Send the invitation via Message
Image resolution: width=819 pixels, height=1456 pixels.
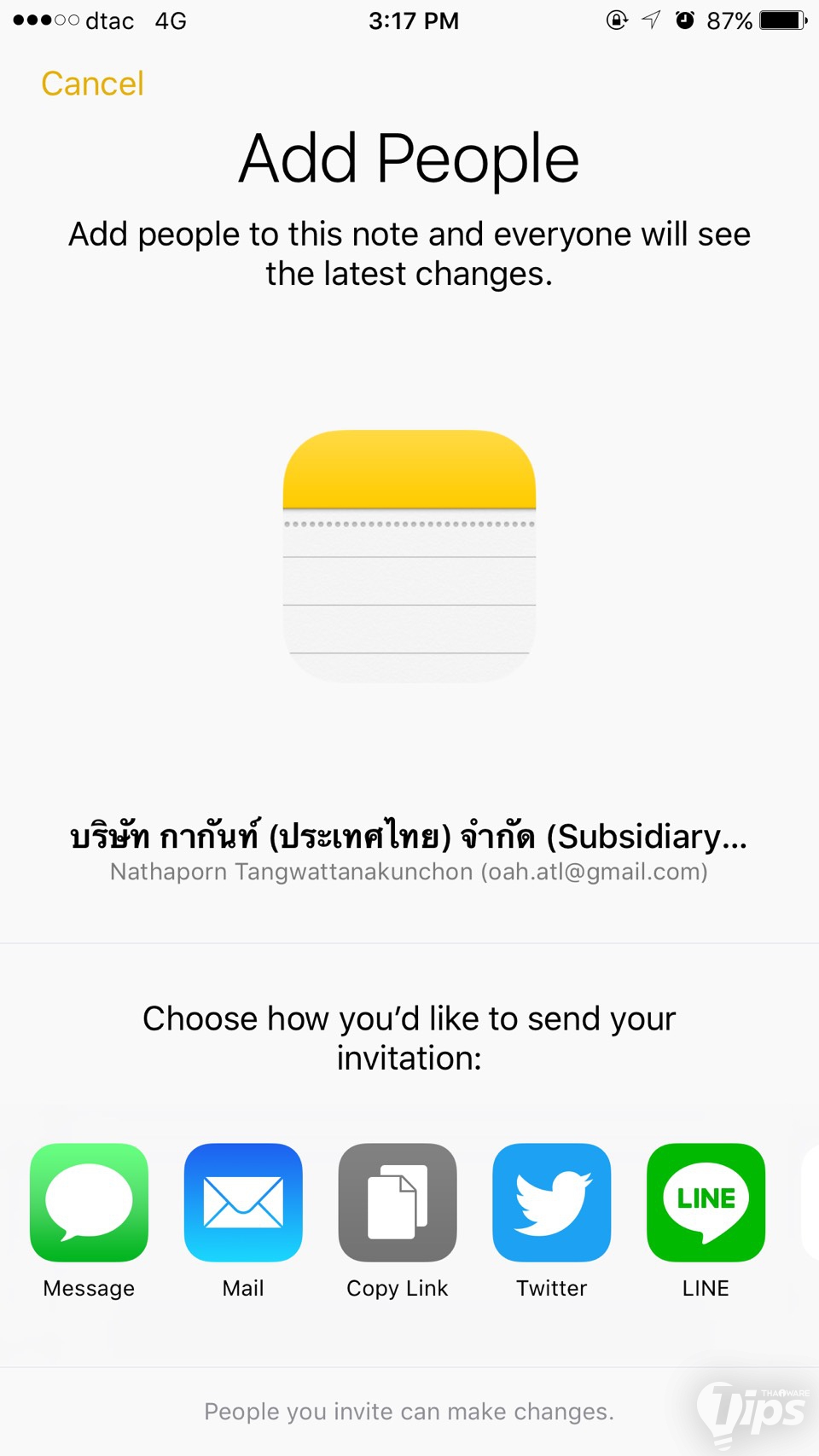point(89,1203)
